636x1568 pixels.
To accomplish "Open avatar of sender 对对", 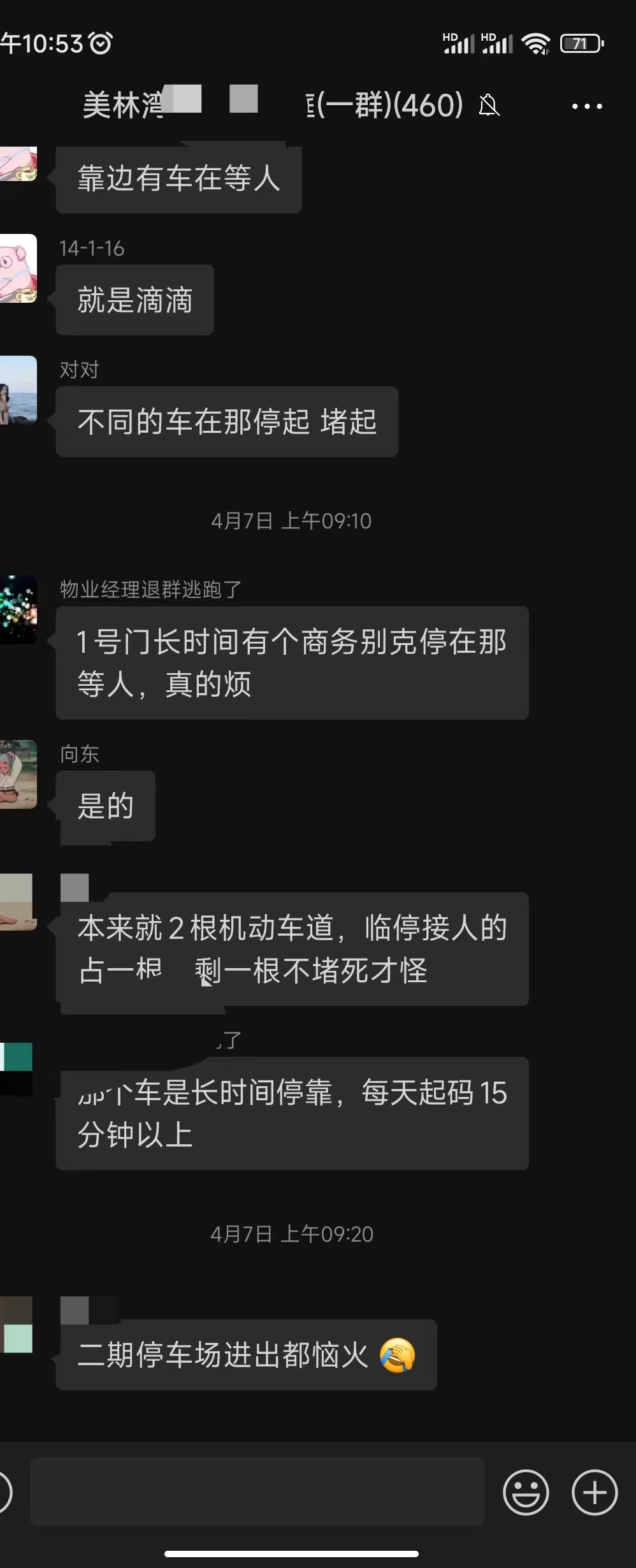I will [18, 390].
